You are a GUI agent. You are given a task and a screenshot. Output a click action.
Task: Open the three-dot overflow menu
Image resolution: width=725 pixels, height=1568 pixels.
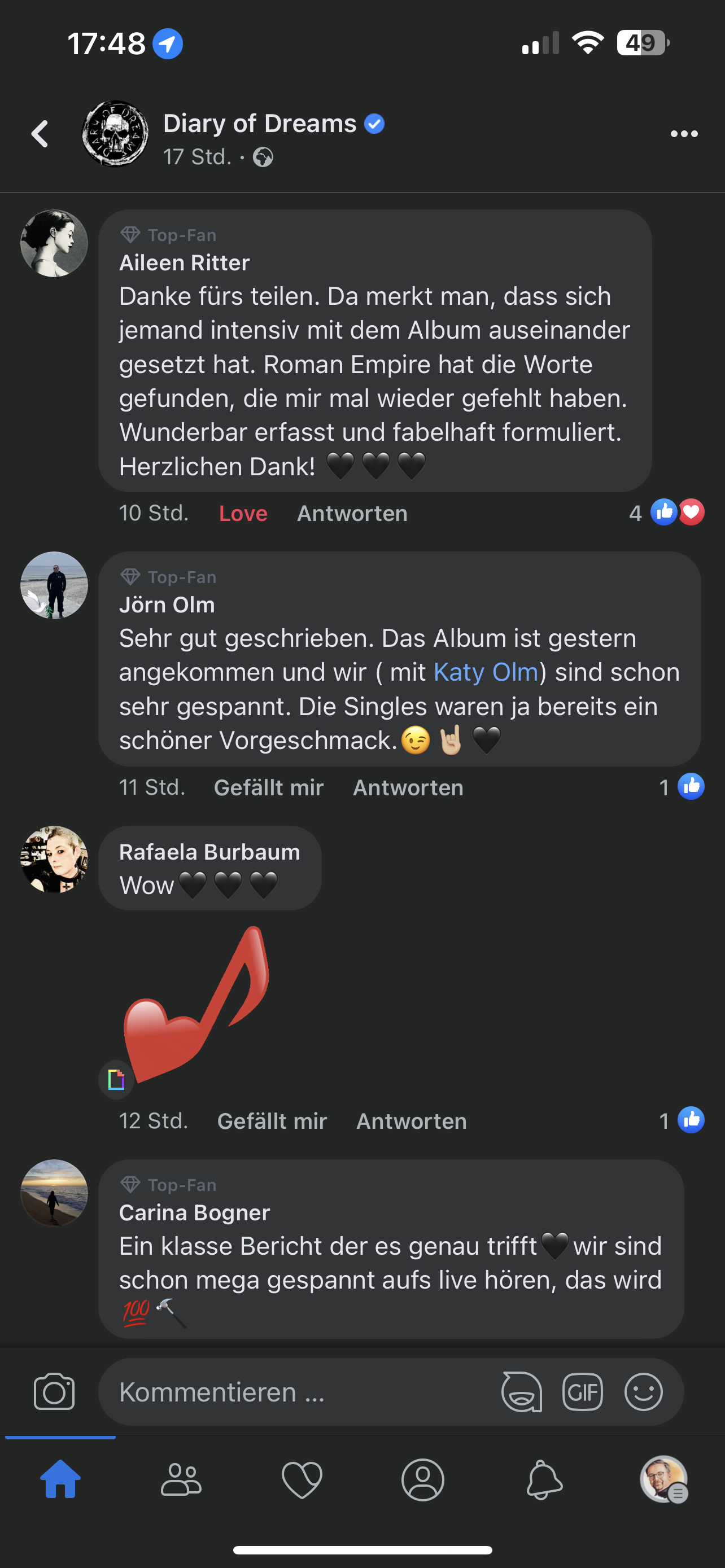click(684, 134)
